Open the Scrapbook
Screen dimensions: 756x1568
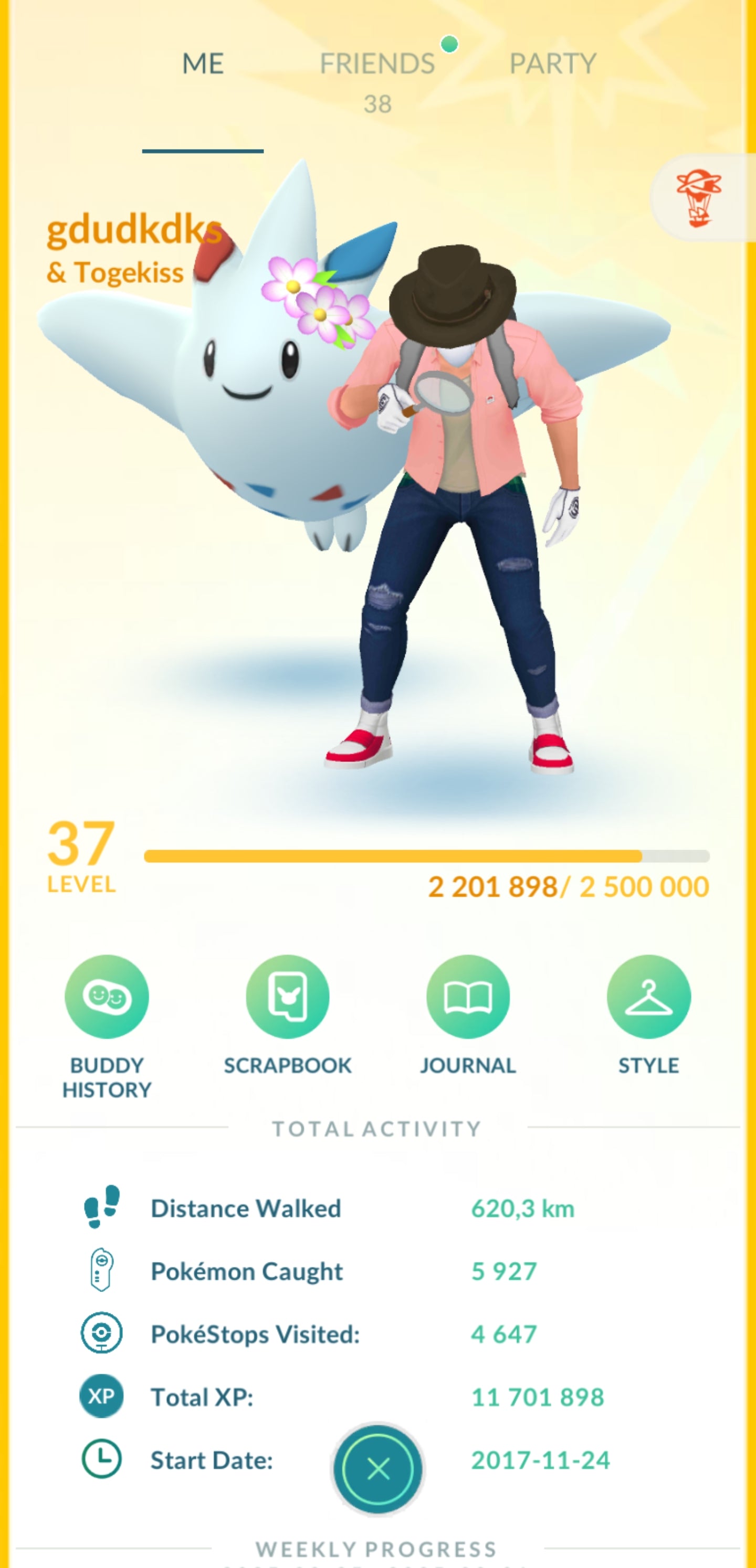coord(288,997)
